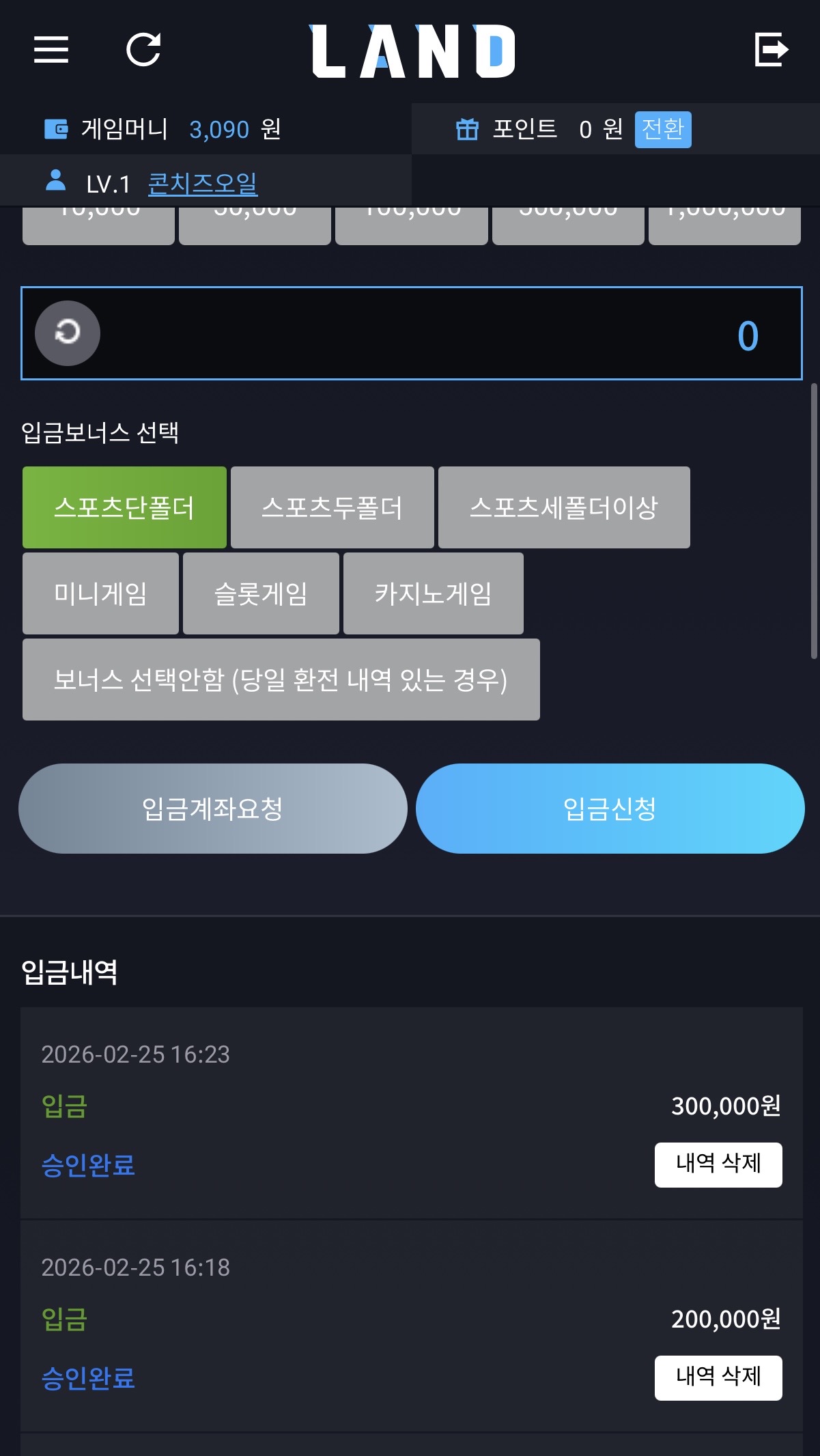Select the 미니게임 bonus option

(100, 593)
